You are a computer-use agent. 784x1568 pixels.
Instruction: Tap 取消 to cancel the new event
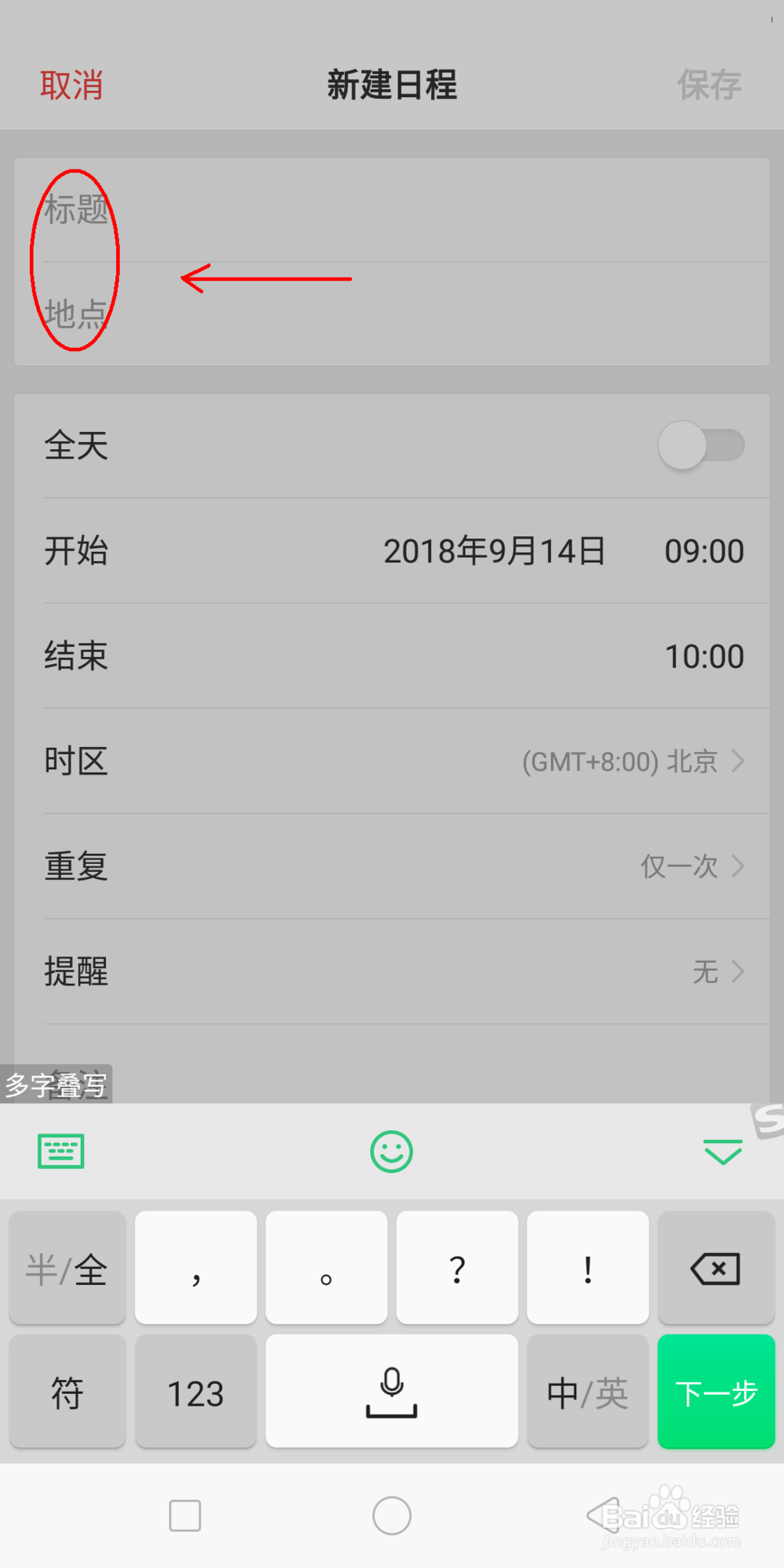[72, 85]
